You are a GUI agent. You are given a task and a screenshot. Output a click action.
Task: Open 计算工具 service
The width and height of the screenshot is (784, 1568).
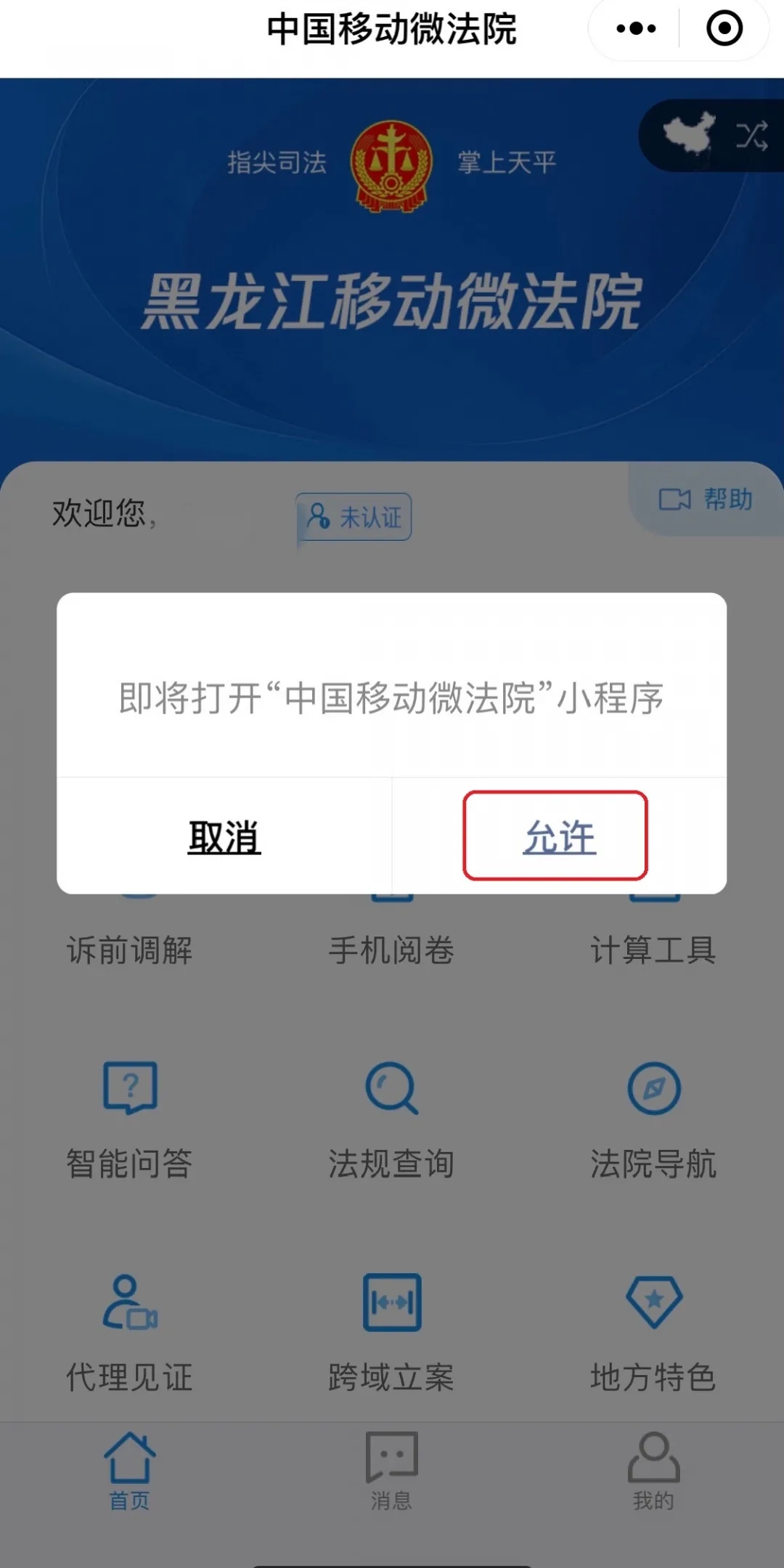(653, 948)
